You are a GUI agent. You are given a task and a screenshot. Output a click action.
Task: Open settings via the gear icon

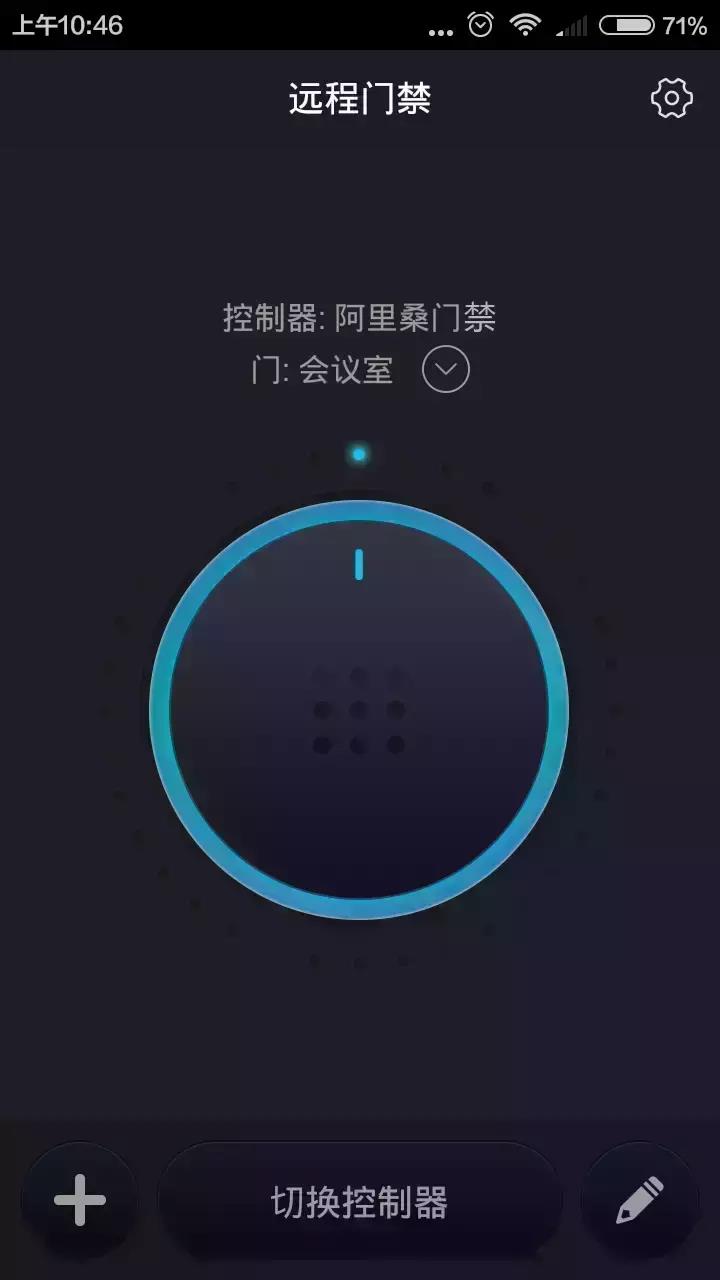(671, 98)
